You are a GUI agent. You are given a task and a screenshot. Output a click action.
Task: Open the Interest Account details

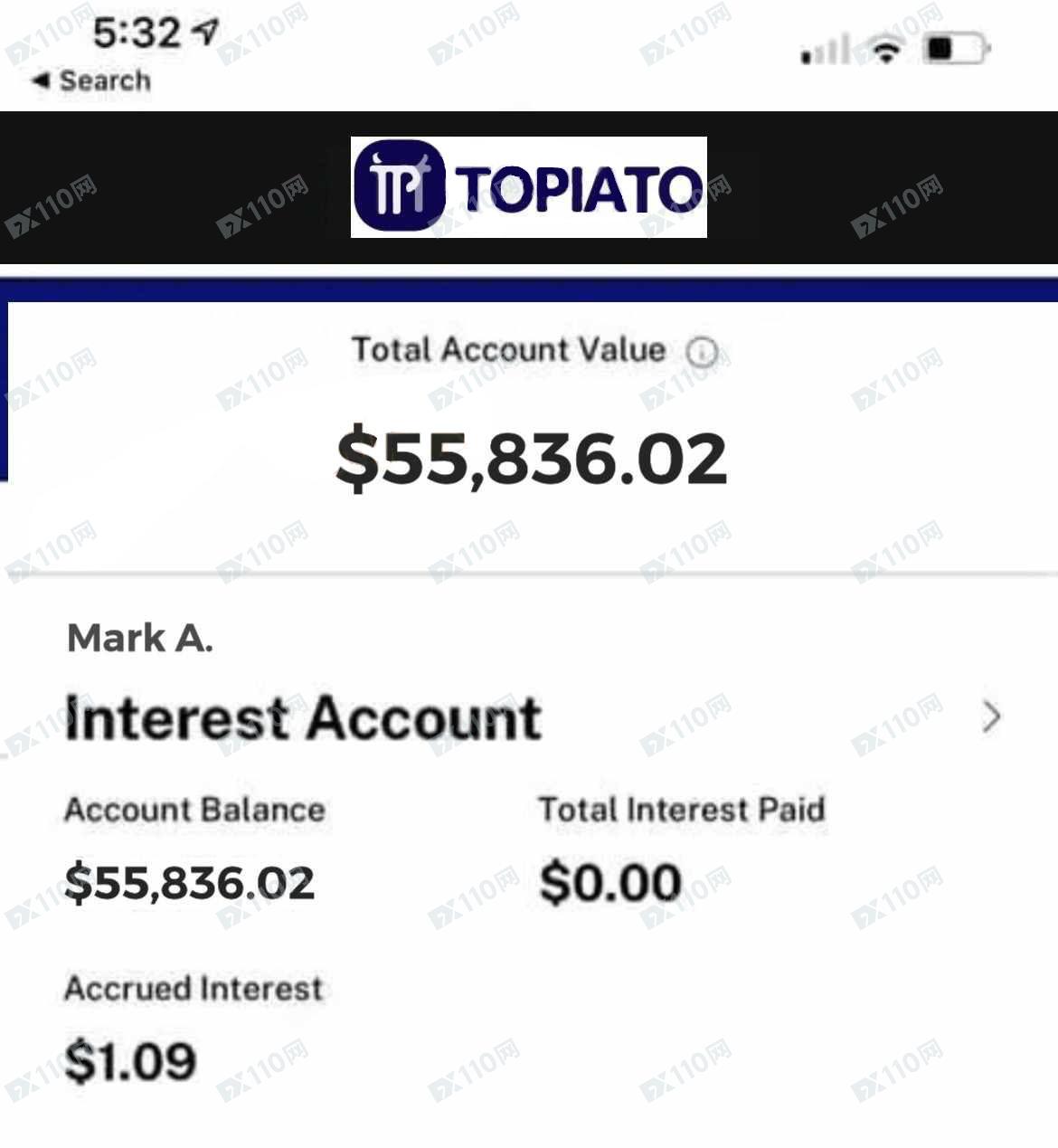[991, 717]
